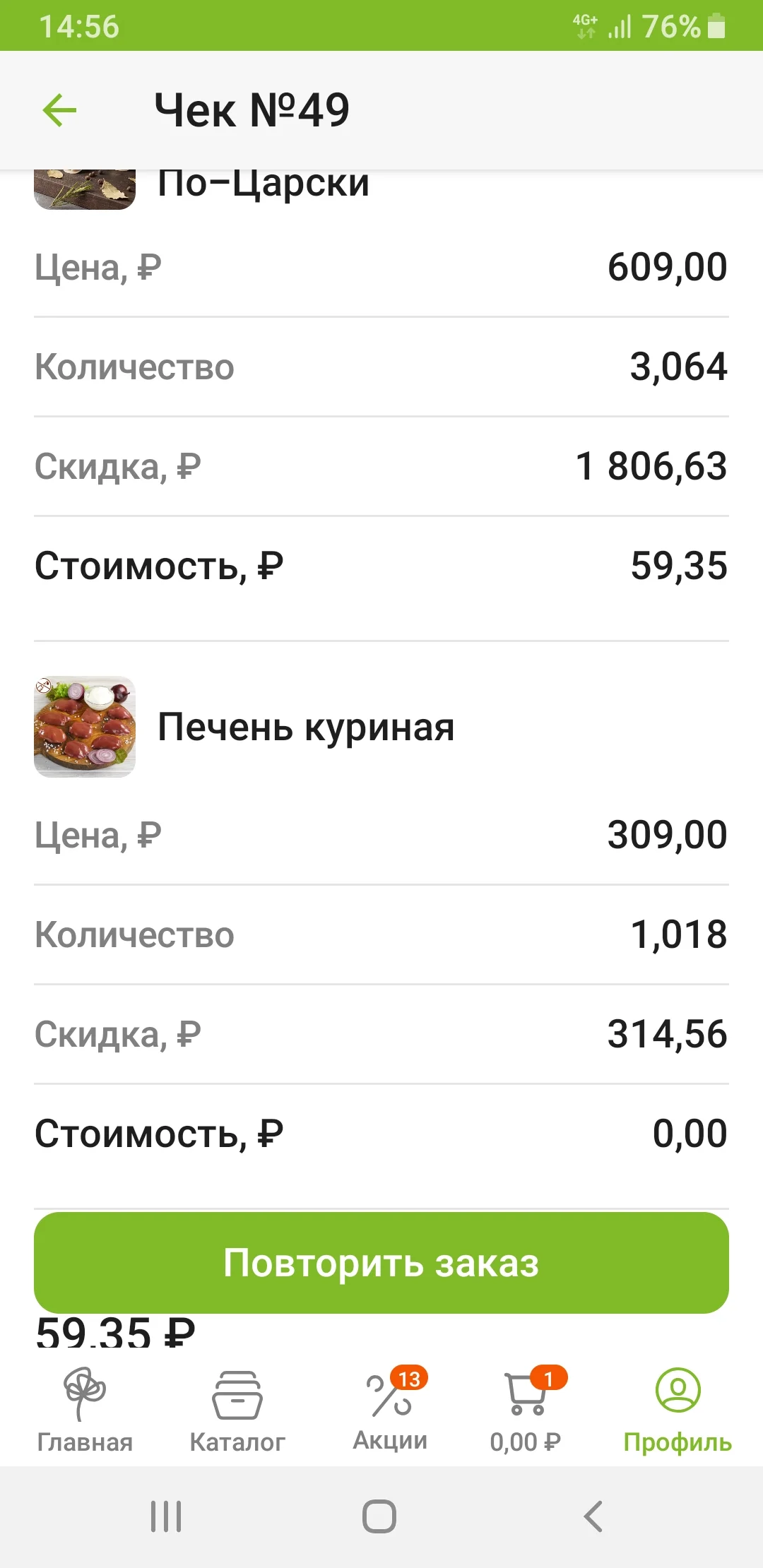This screenshot has width=763, height=1568.
Task: Switch to the Главная tab
Action: [85, 1410]
